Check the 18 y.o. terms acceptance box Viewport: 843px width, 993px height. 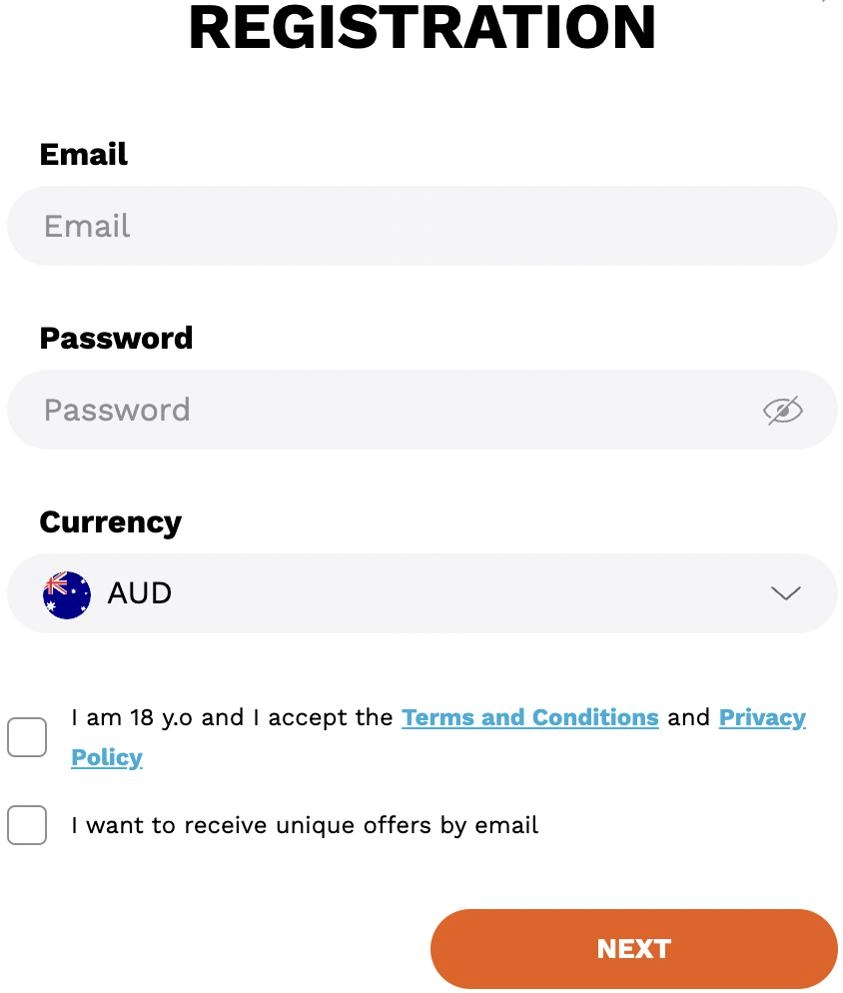click(x=27, y=737)
